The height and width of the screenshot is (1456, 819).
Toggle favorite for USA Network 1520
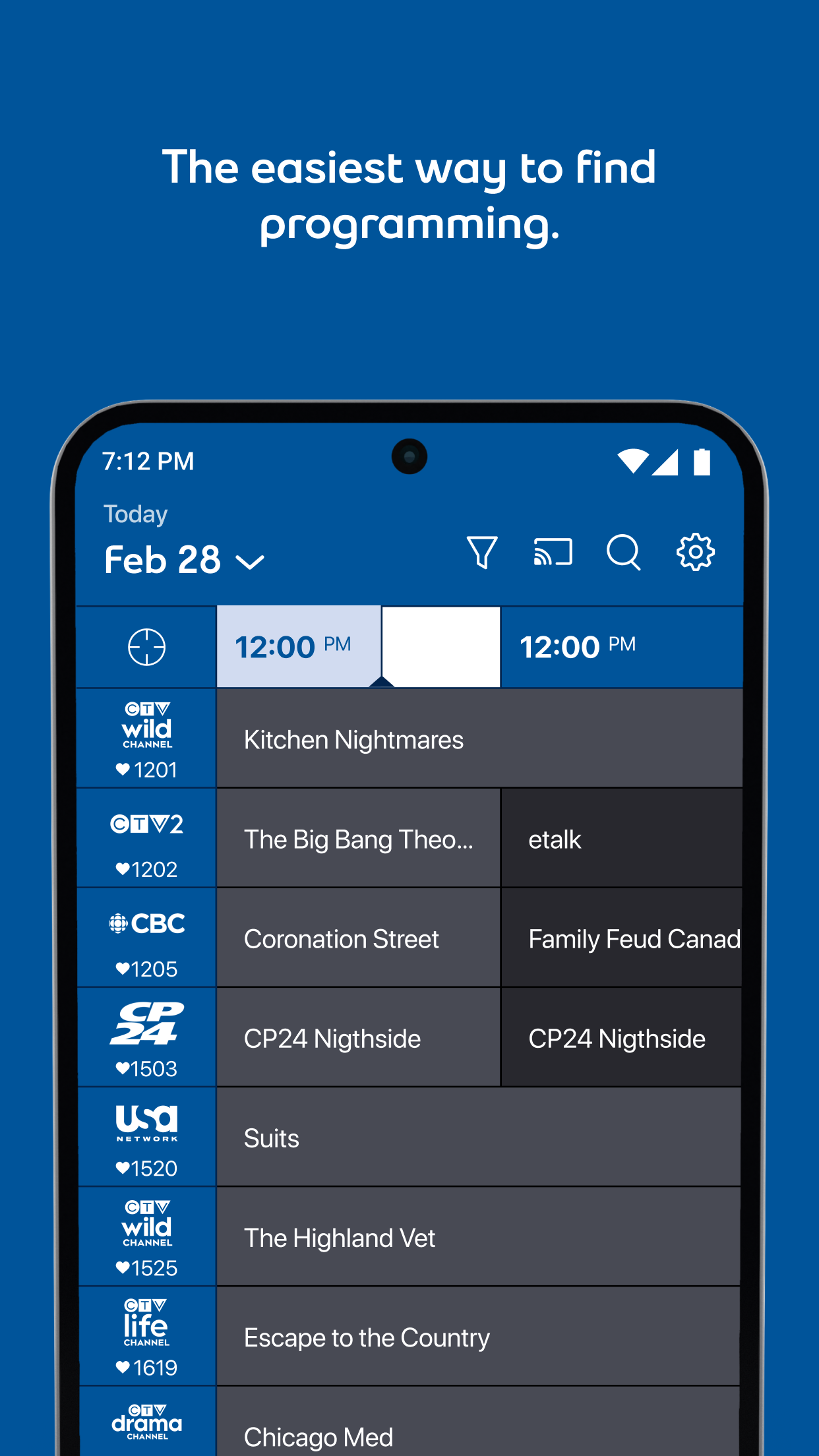point(123,1168)
